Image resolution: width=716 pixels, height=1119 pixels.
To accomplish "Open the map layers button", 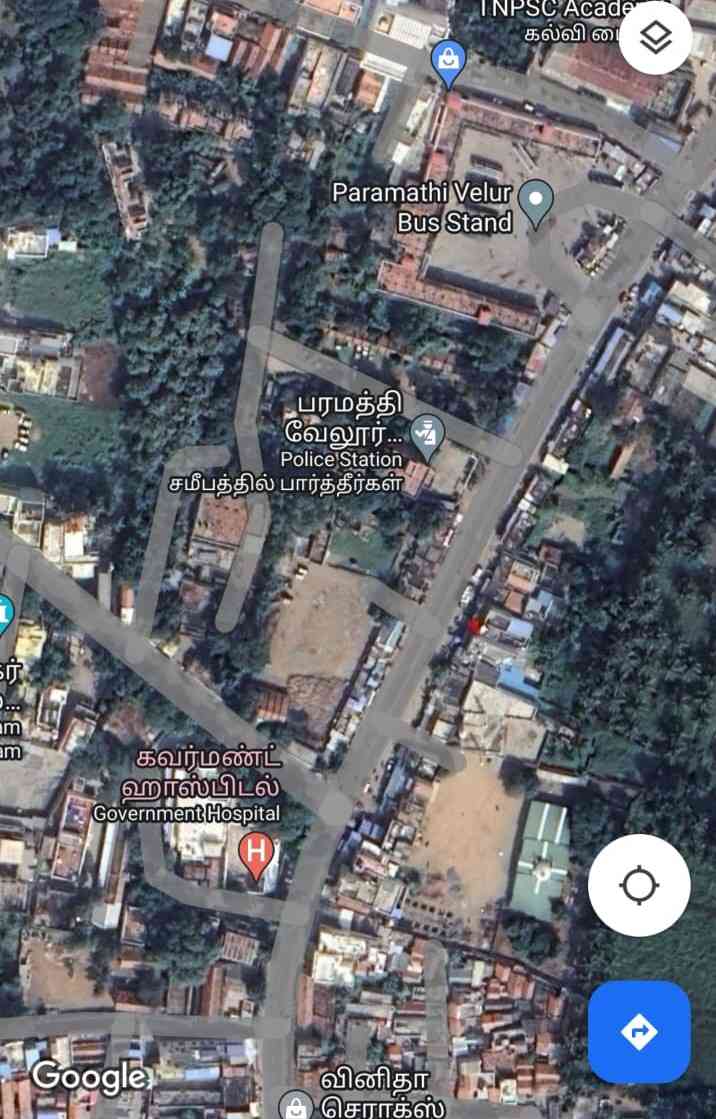I will pyautogui.click(x=655, y=38).
